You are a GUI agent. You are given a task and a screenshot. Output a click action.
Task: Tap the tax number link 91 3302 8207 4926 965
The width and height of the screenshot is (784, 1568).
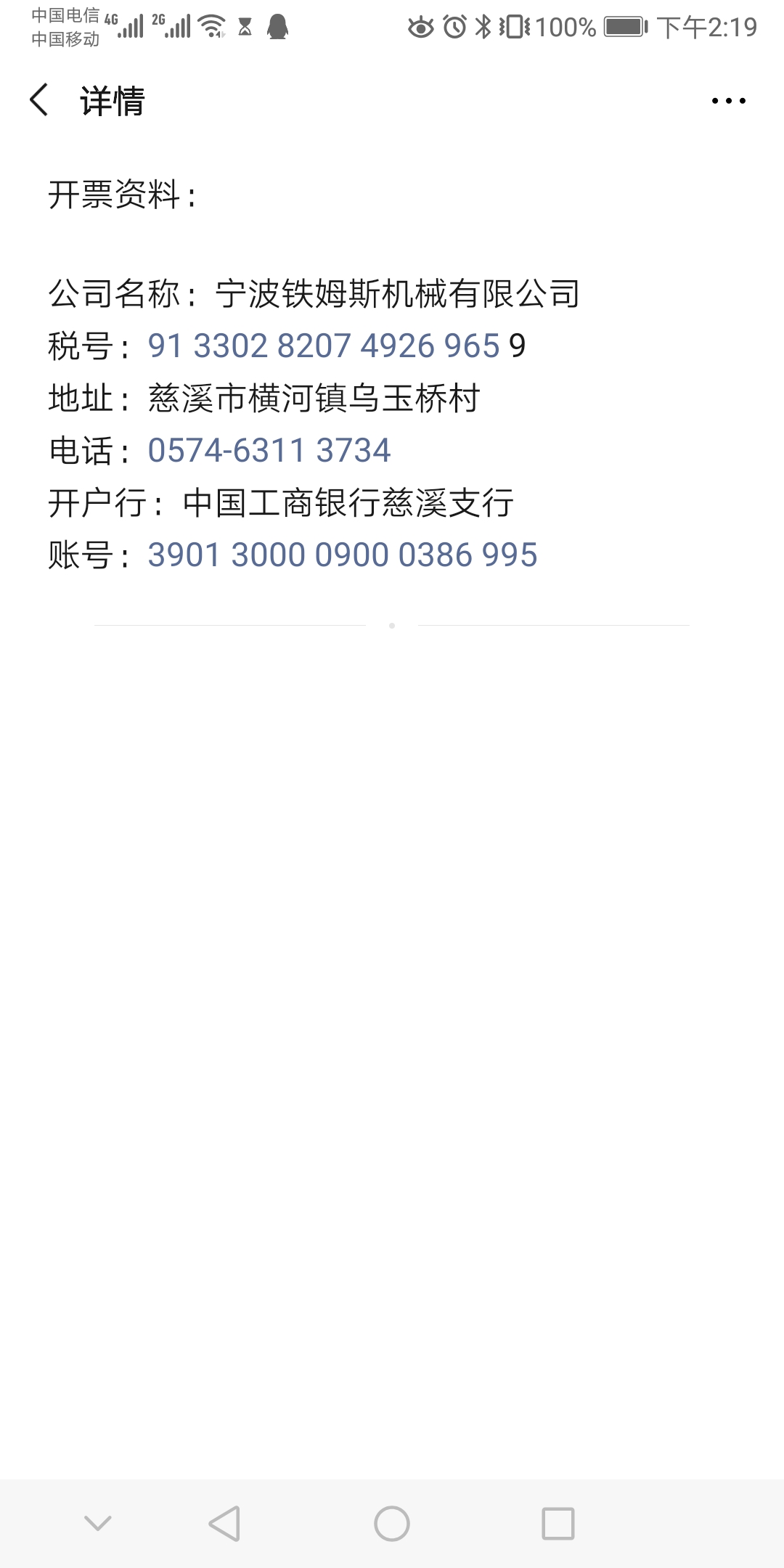324,346
